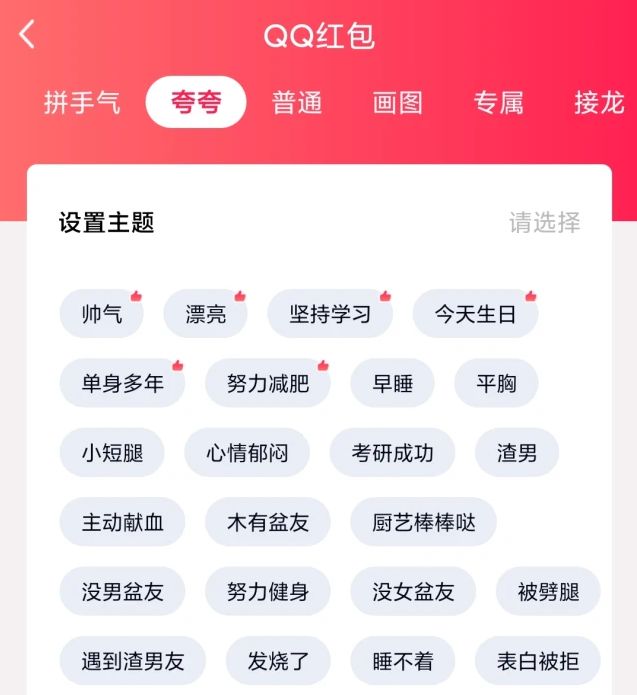Viewport: 637px width, 695px height.
Task: Open the 请选择 theme selector
Action: coord(544,222)
